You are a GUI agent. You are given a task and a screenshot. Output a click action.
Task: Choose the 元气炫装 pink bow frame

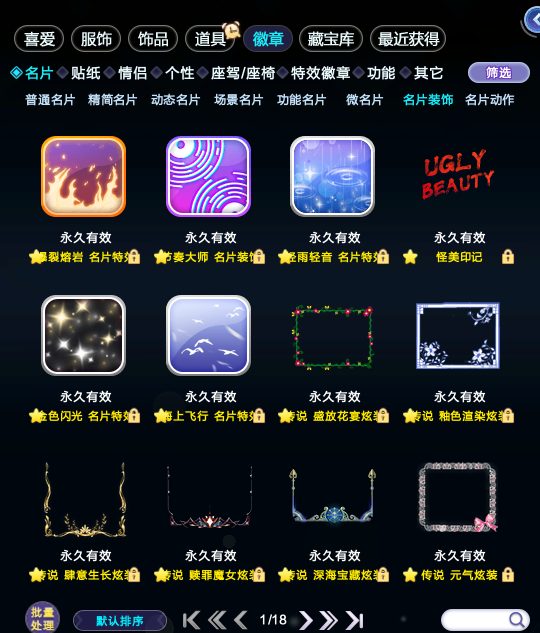coord(458,497)
